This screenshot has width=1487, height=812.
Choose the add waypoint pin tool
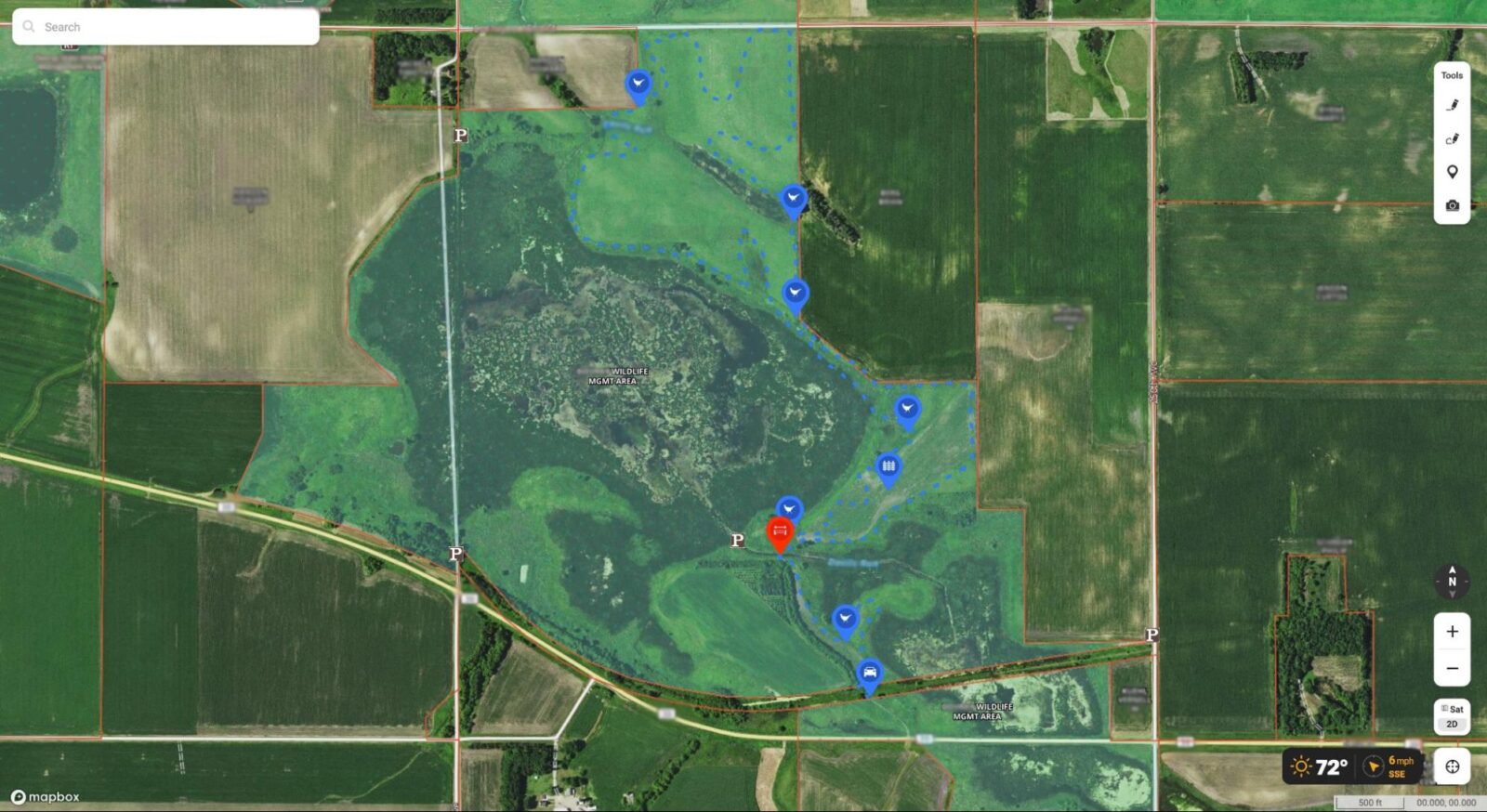click(1452, 172)
